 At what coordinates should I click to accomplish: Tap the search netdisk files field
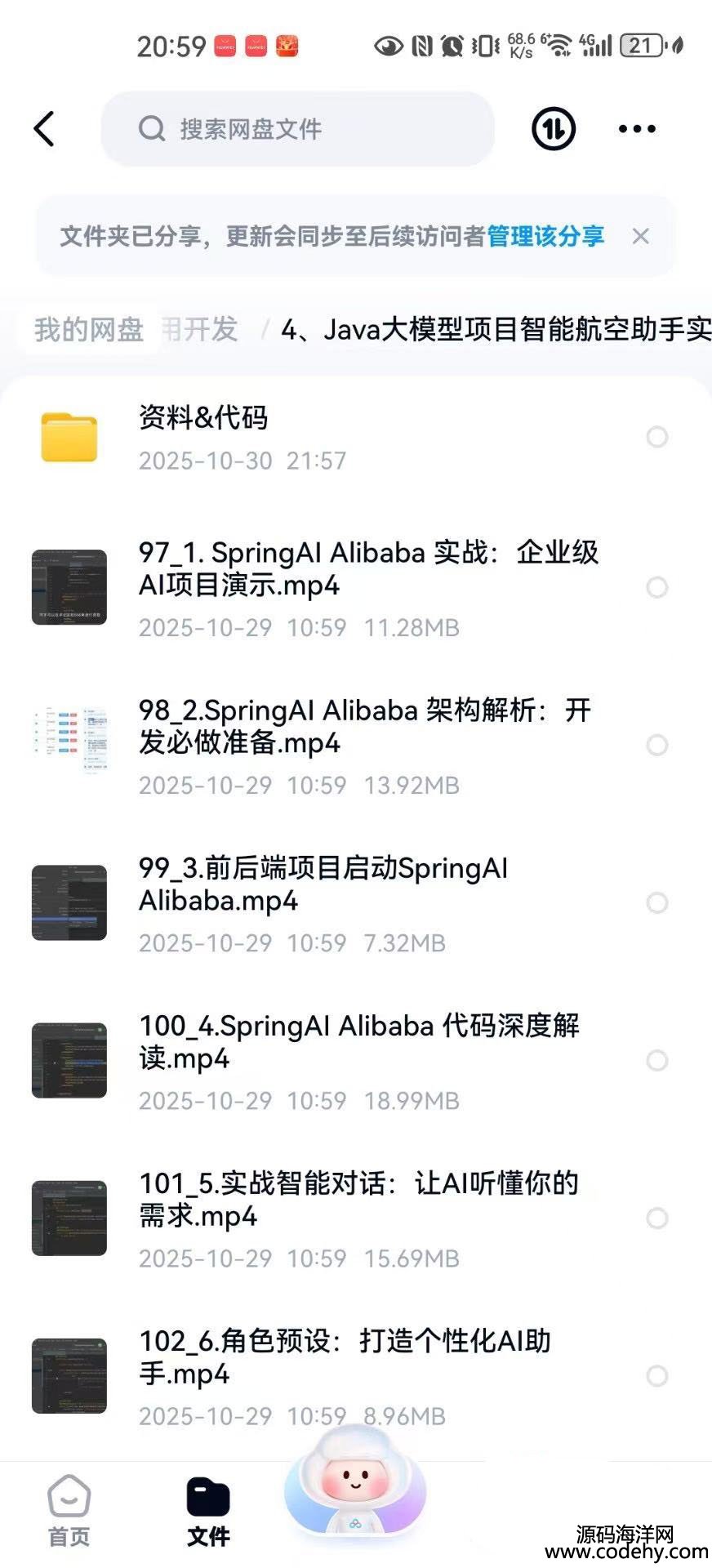[x=297, y=129]
